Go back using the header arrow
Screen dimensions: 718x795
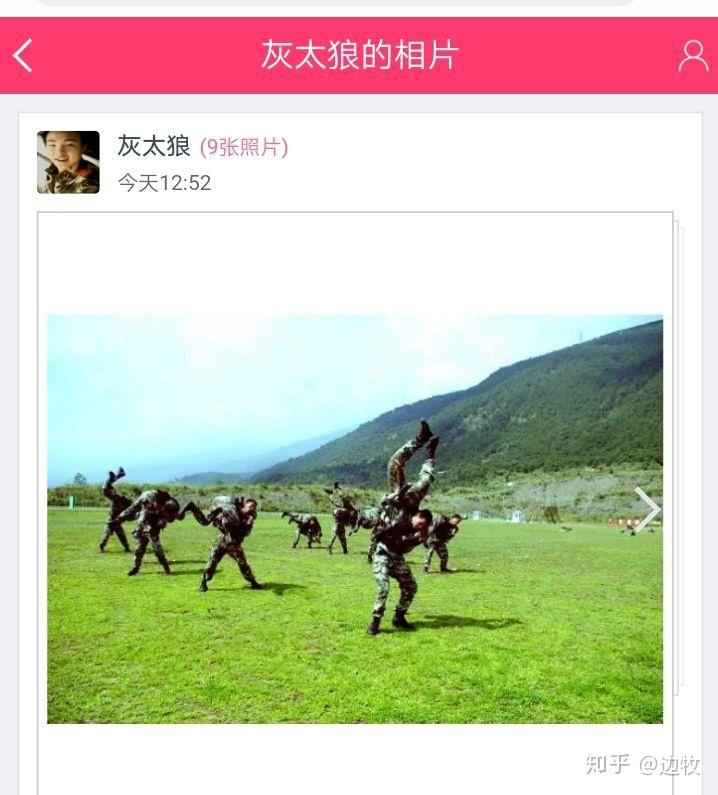point(24,56)
